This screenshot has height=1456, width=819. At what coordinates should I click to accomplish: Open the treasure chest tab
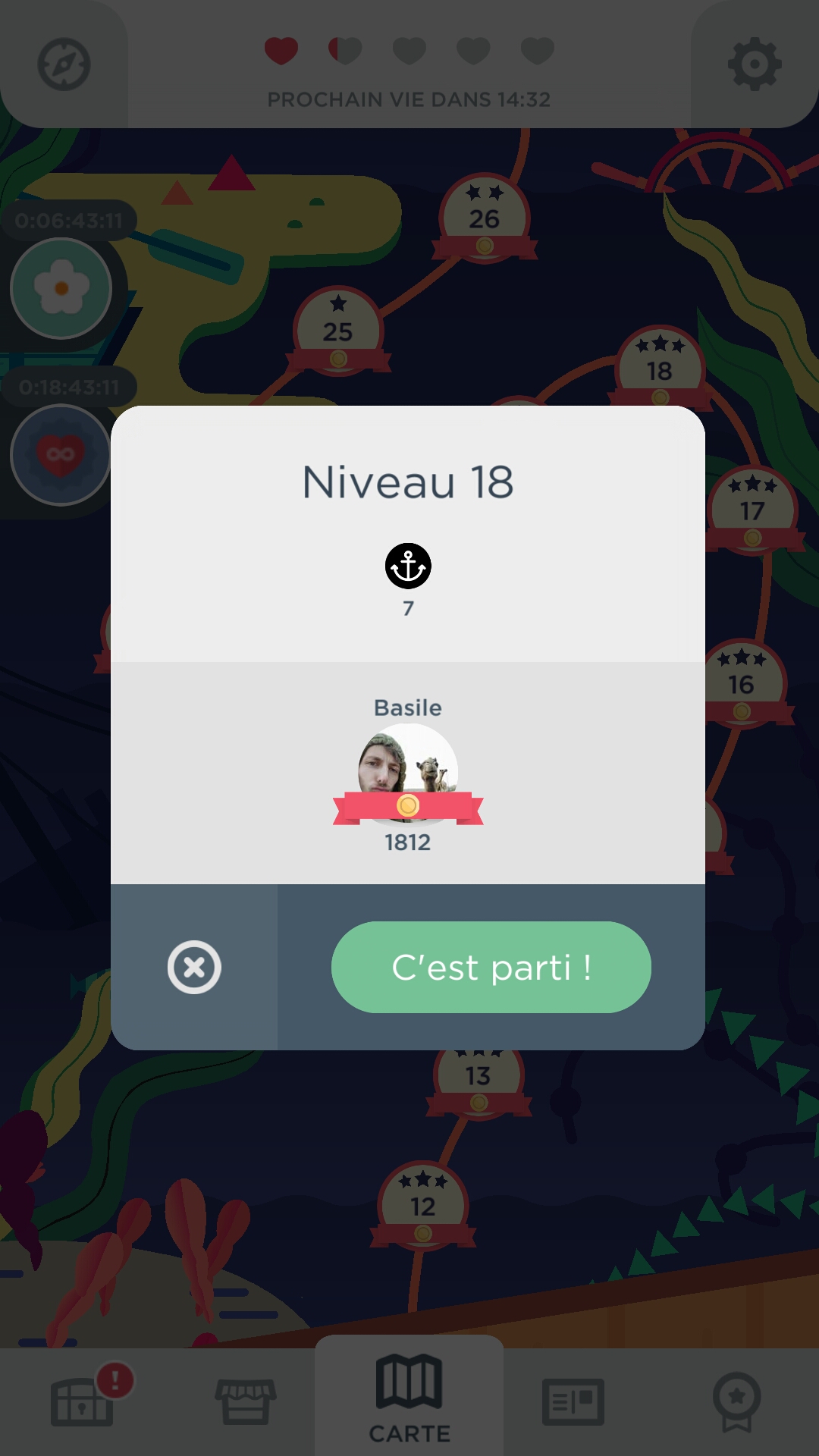82,1401
